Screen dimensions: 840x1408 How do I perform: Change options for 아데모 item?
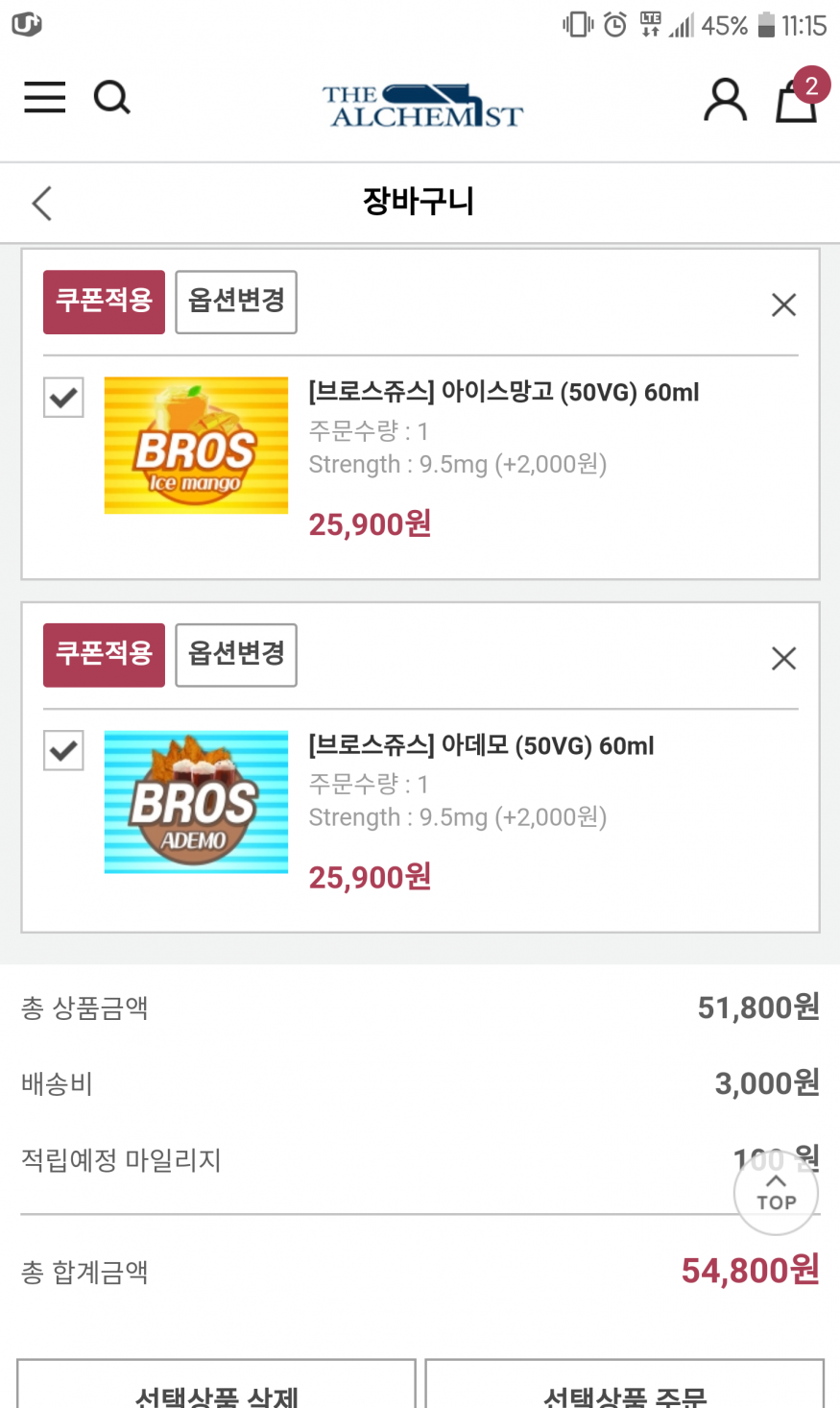click(236, 655)
